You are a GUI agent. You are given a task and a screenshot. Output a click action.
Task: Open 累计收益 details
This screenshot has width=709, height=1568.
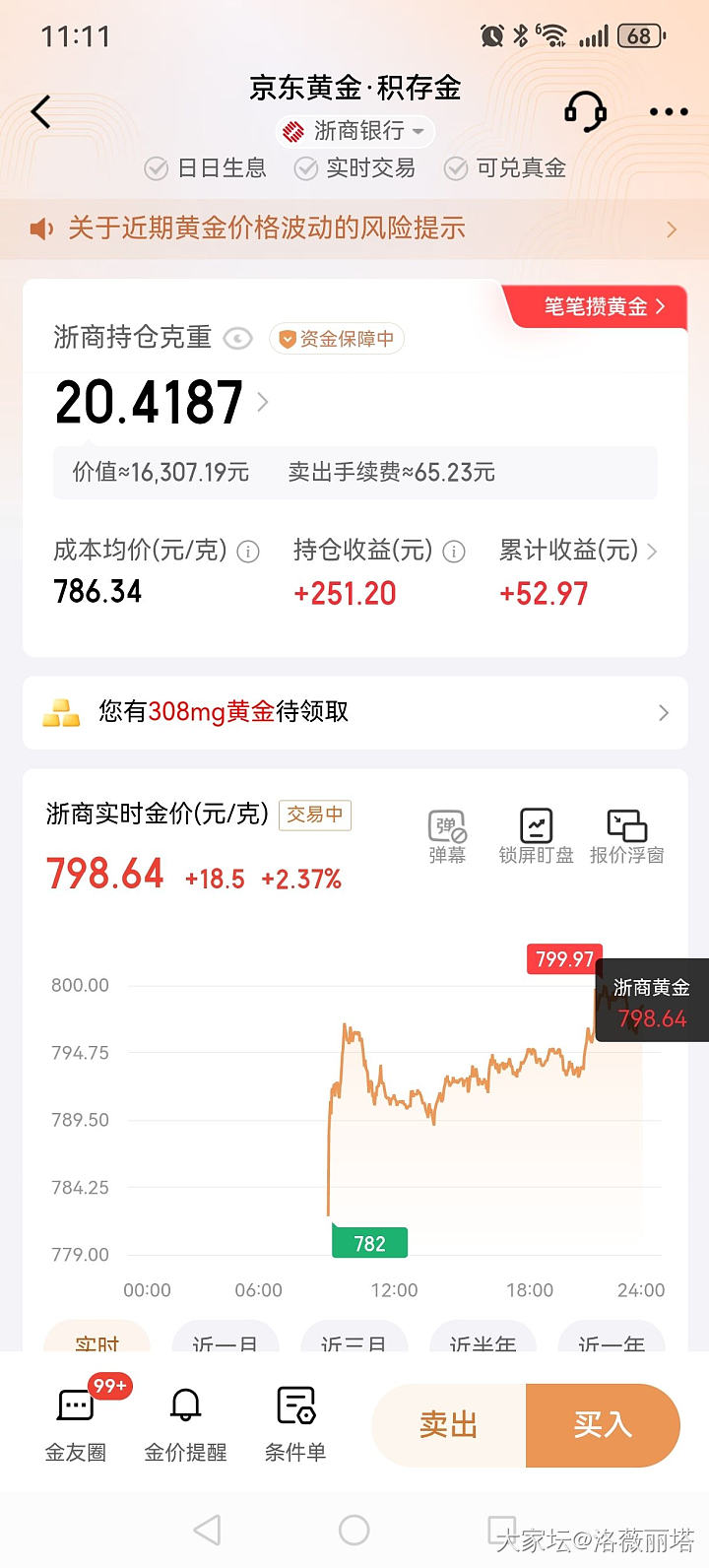point(577,552)
